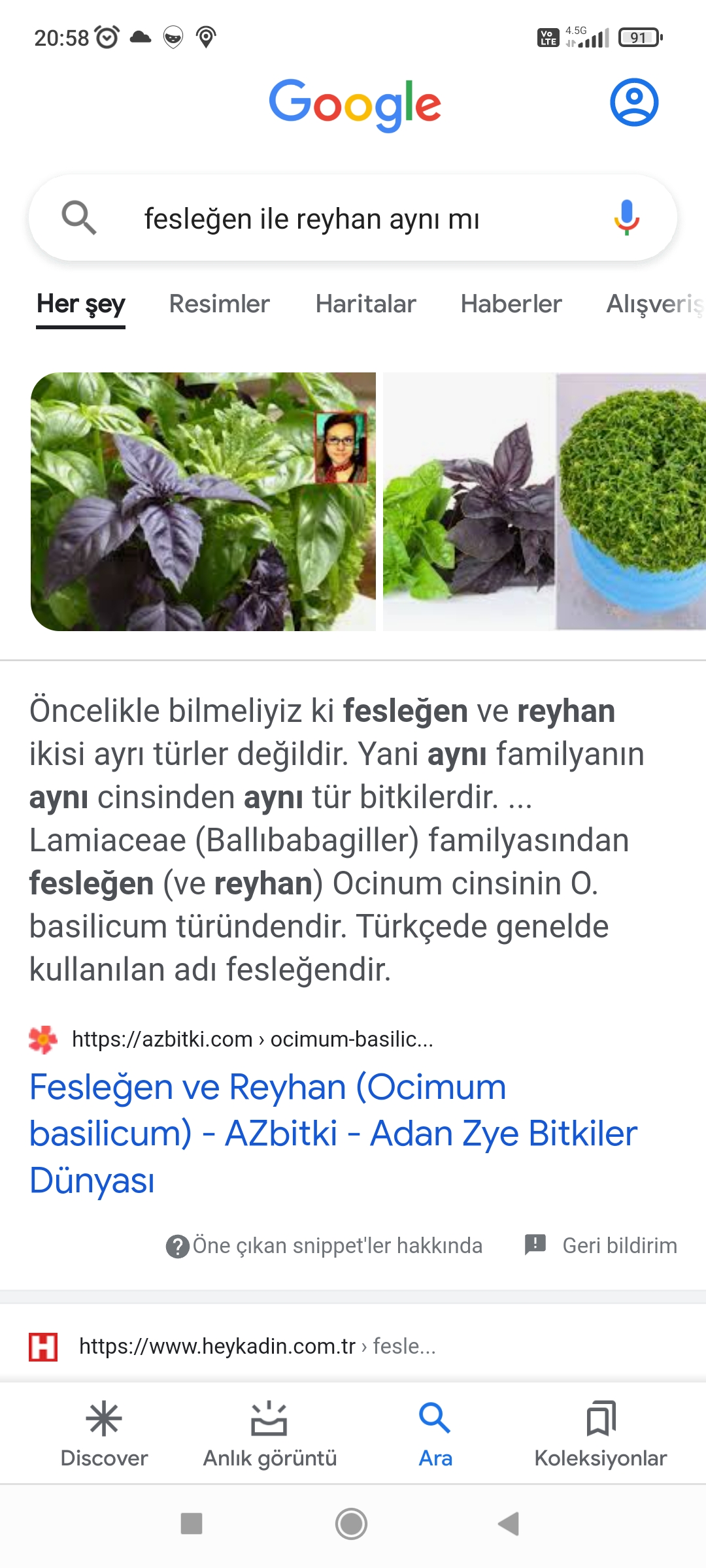
Task: Select the Ara tab
Action: tap(435, 1435)
